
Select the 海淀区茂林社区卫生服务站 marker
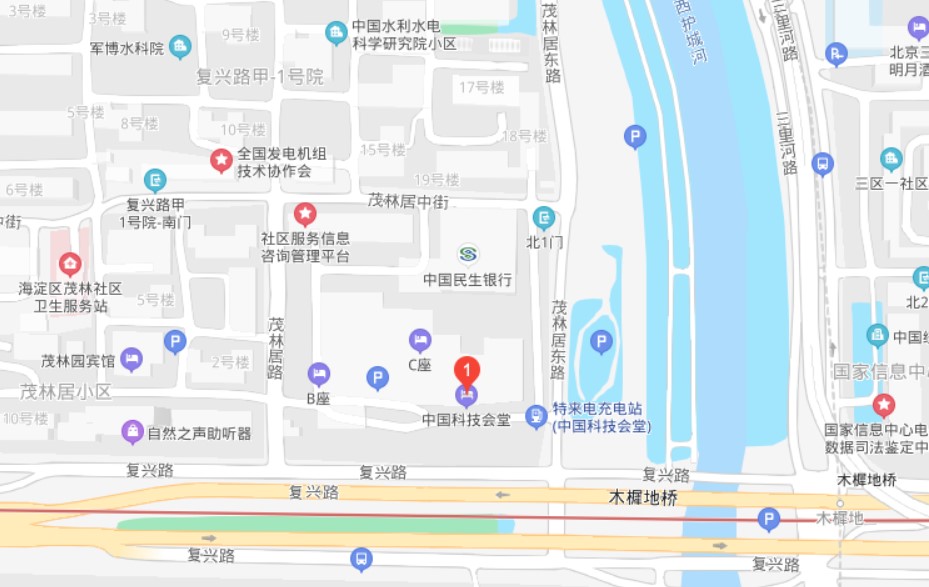(x=70, y=265)
